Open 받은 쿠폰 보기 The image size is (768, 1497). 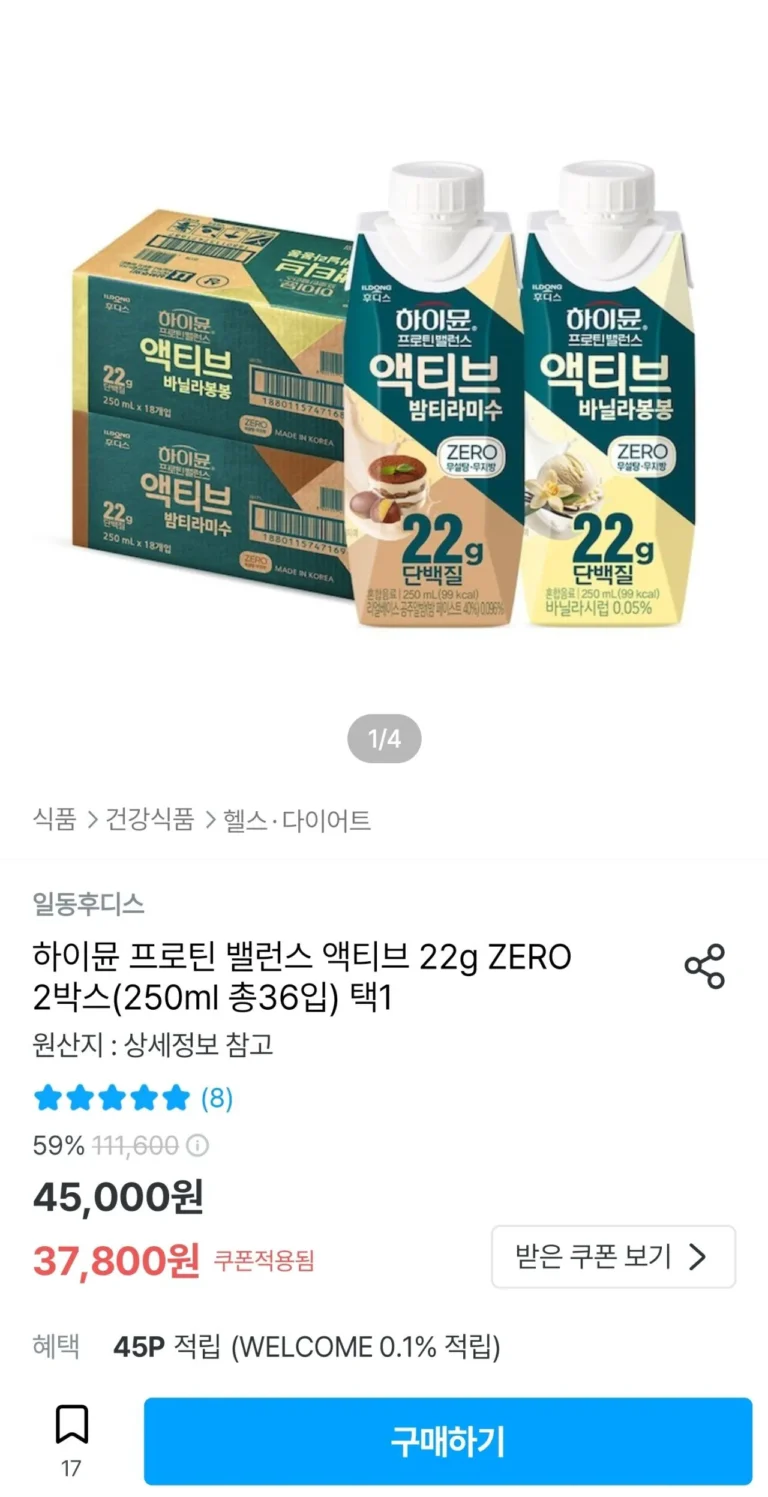[612, 1256]
